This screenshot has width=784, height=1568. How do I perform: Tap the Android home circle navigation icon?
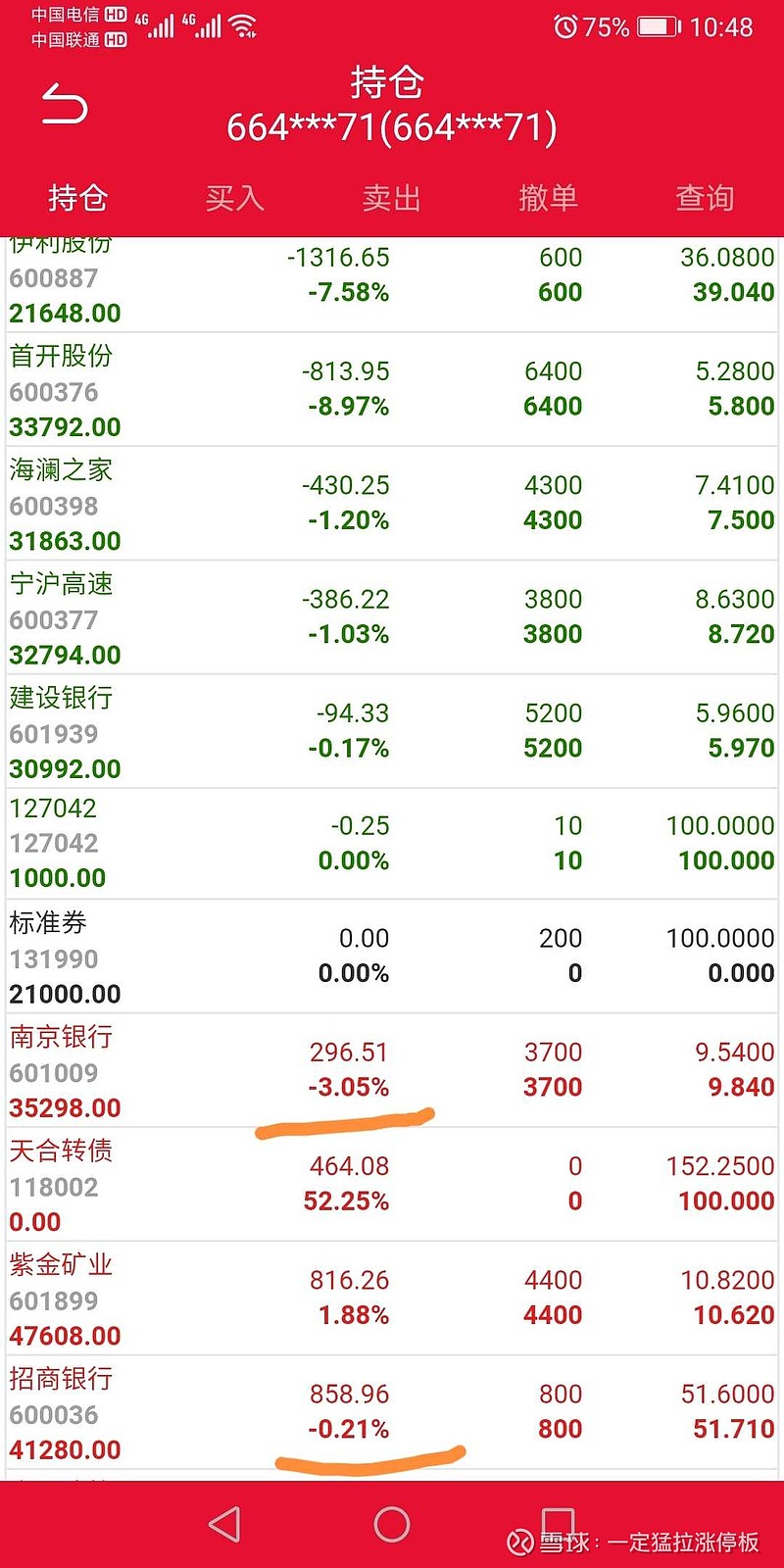tap(392, 1524)
